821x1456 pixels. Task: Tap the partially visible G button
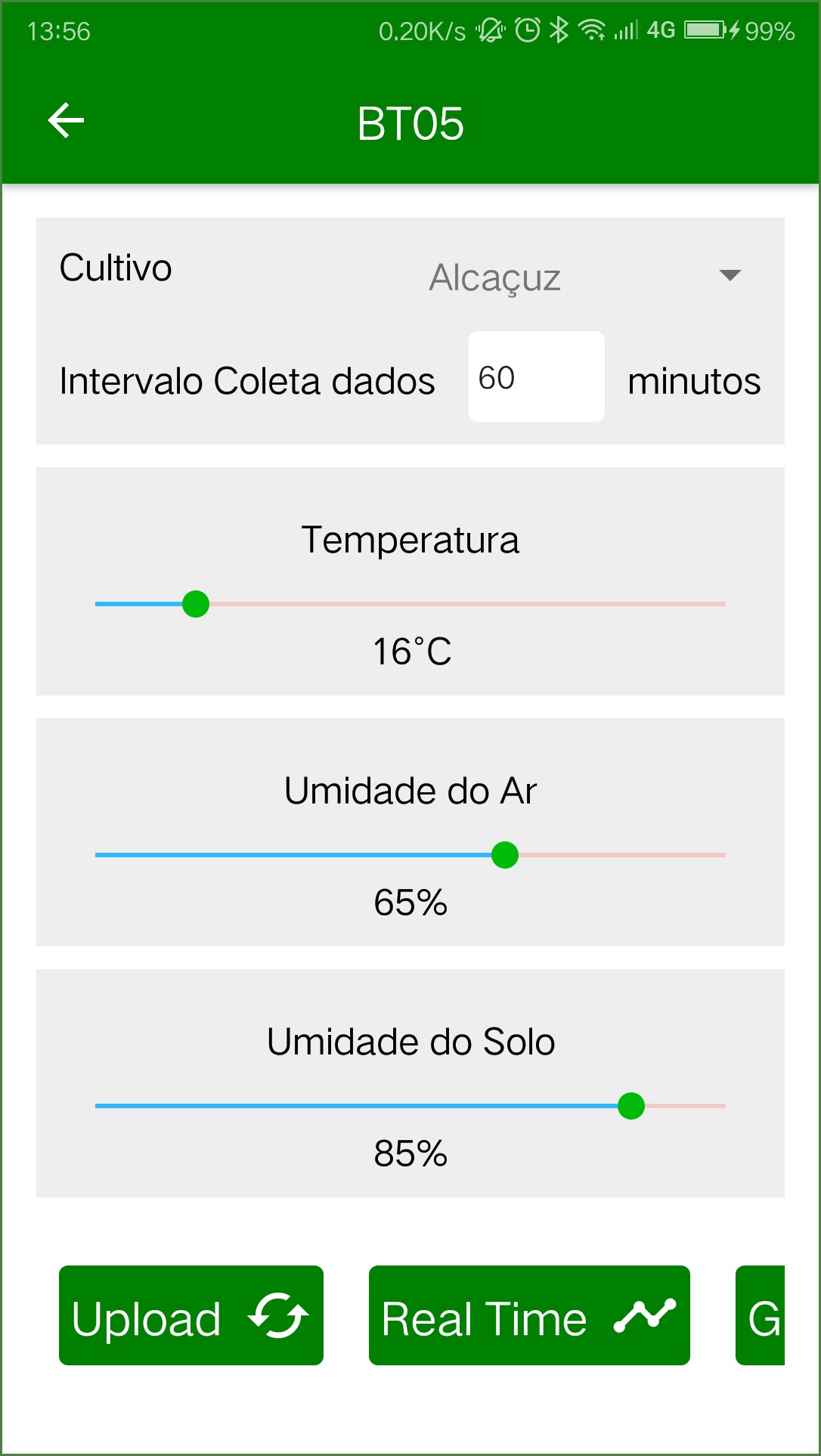[x=761, y=1315]
